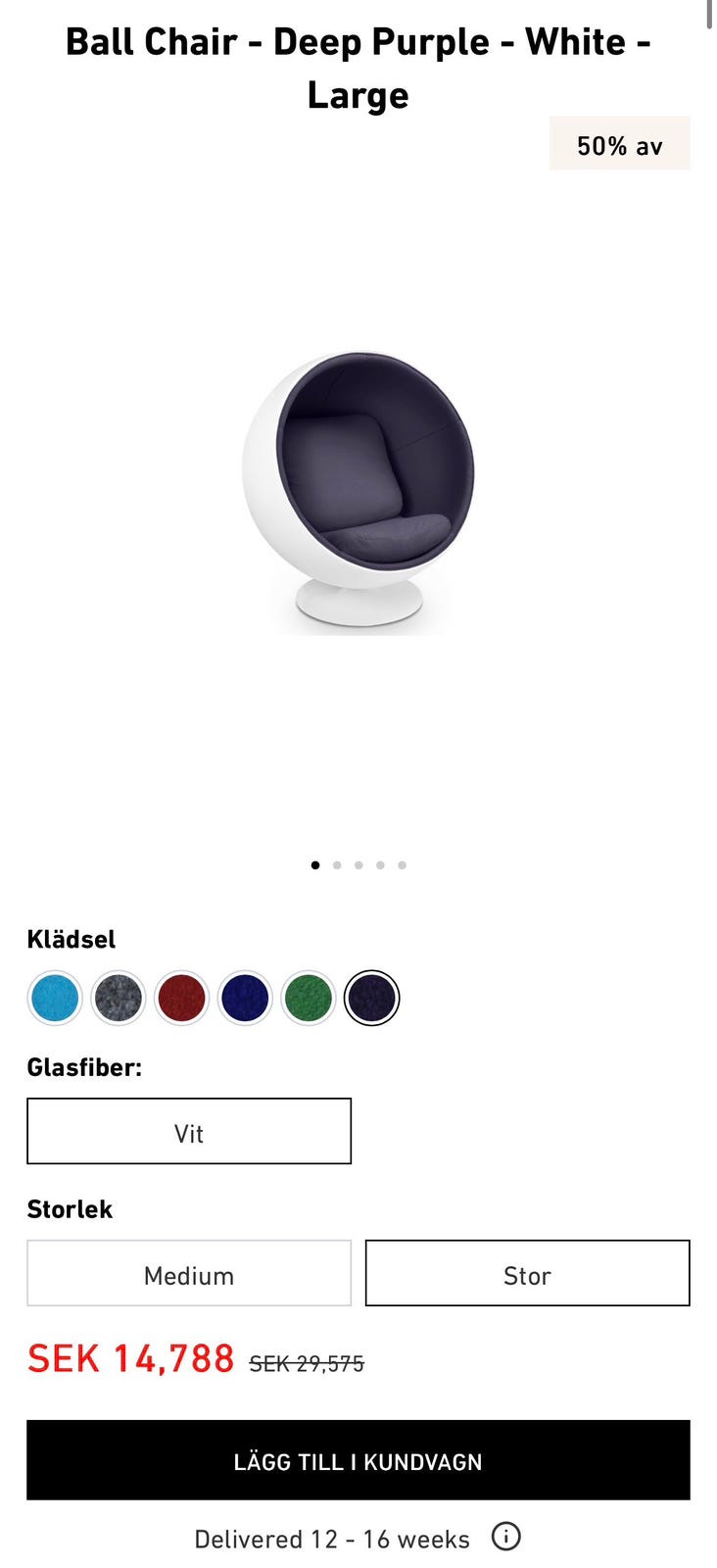The width and height of the screenshot is (717, 1568).
Task: Select the dark red fabric swatch
Action: click(181, 998)
